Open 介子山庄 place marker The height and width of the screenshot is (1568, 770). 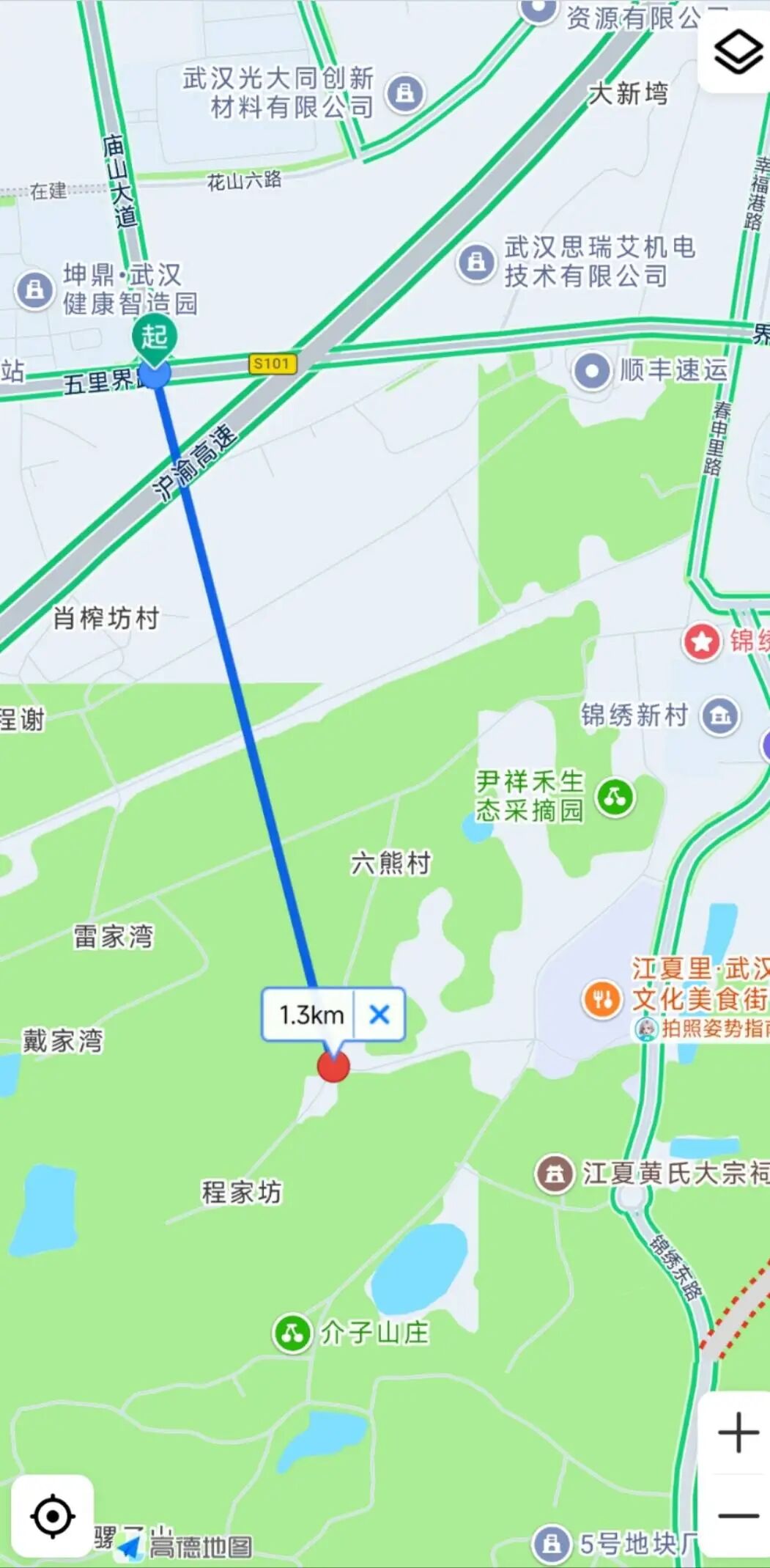(x=292, y=1333)
